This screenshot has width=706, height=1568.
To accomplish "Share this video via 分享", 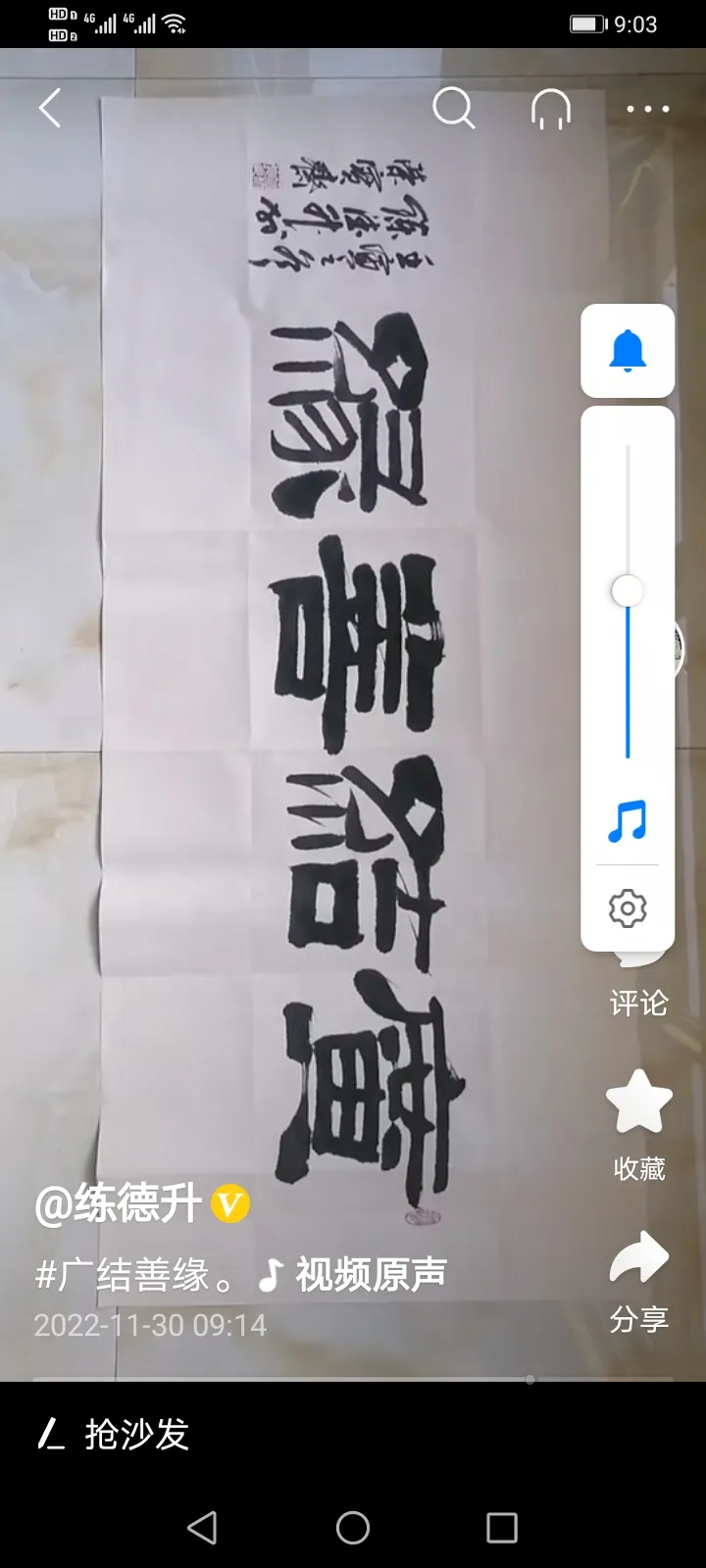I will 638,1279.
